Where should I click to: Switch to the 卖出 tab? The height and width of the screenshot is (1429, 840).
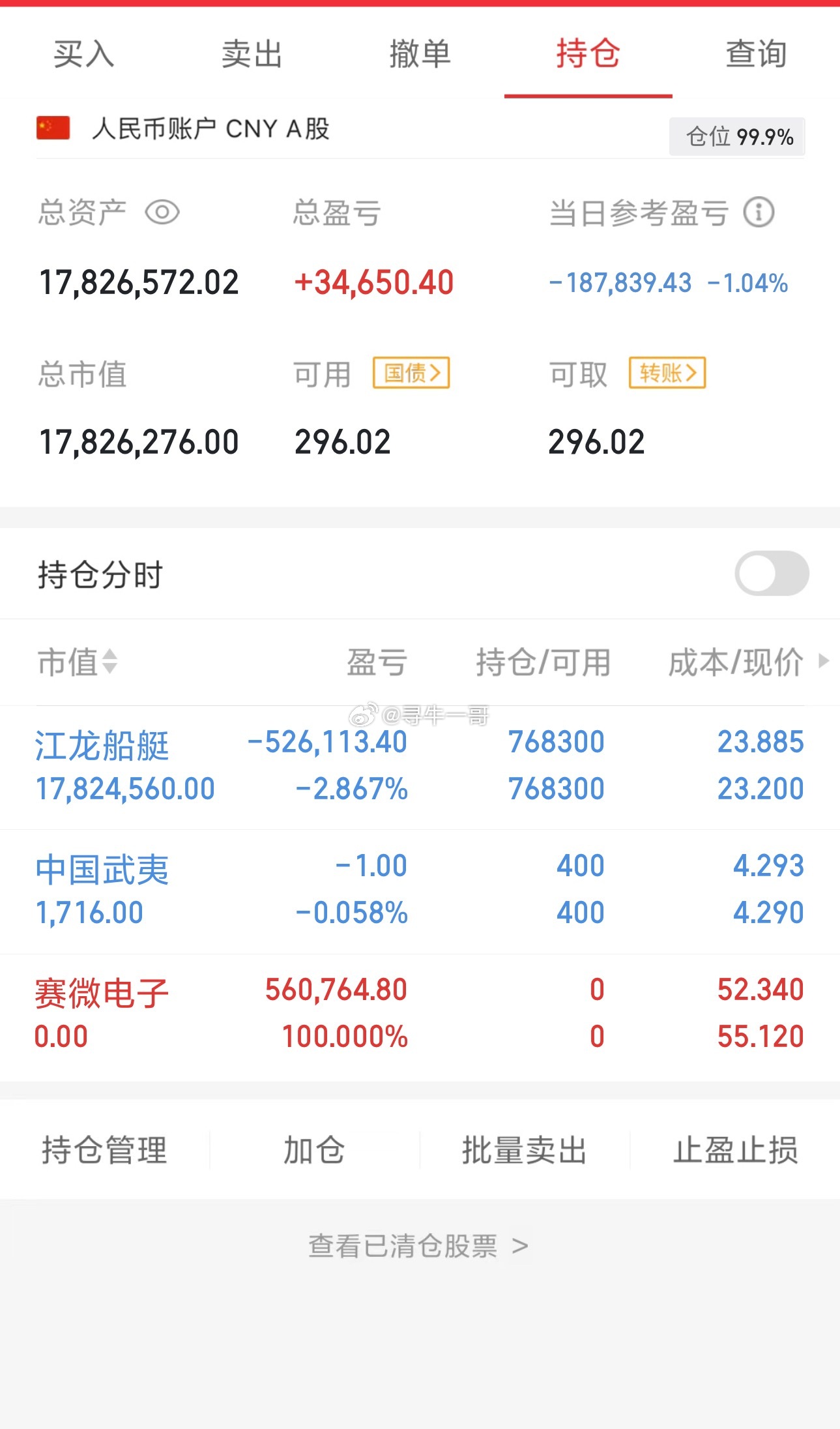coord(251,55)
